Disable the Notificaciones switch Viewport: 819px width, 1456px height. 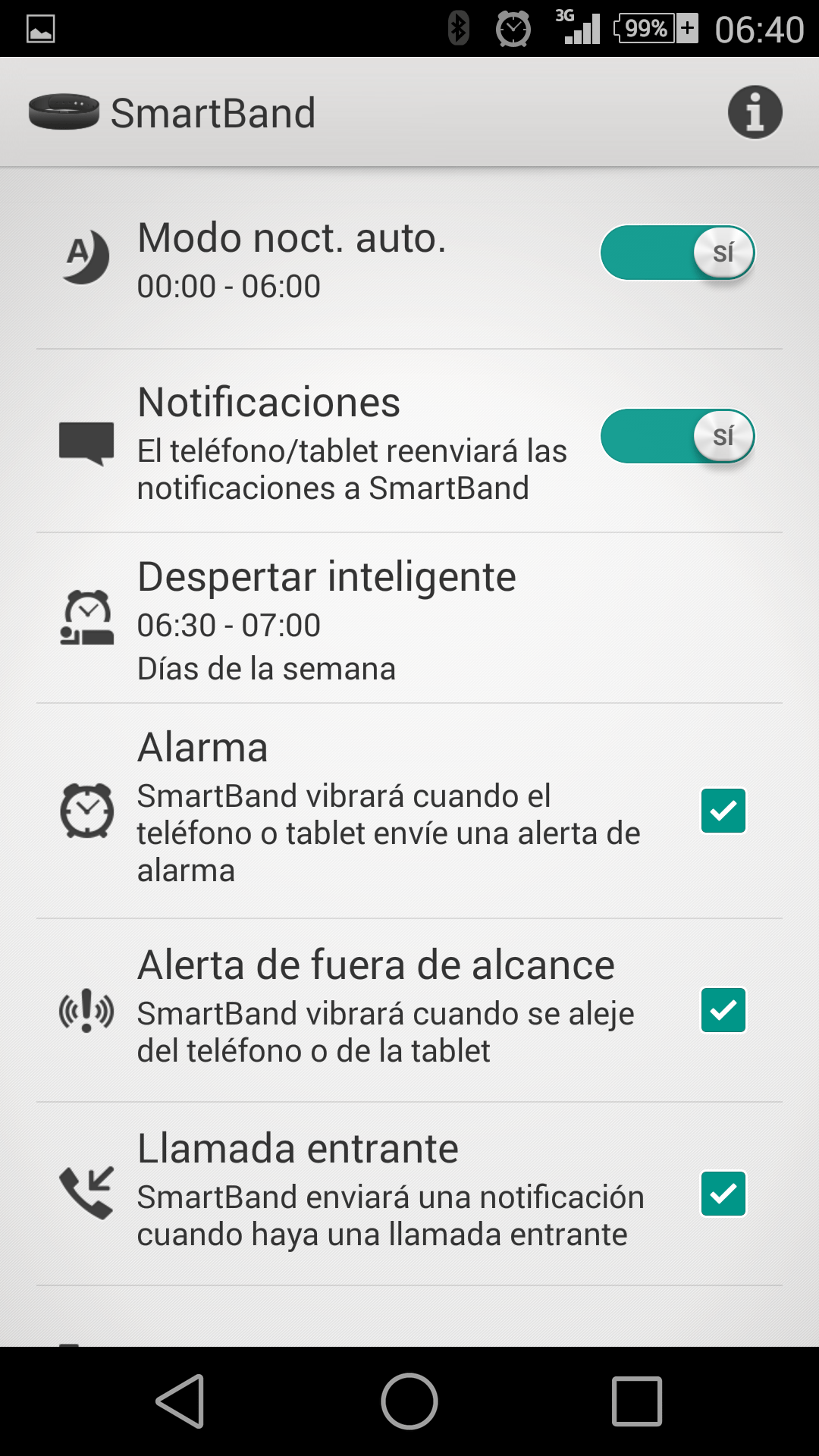[678, 436]
